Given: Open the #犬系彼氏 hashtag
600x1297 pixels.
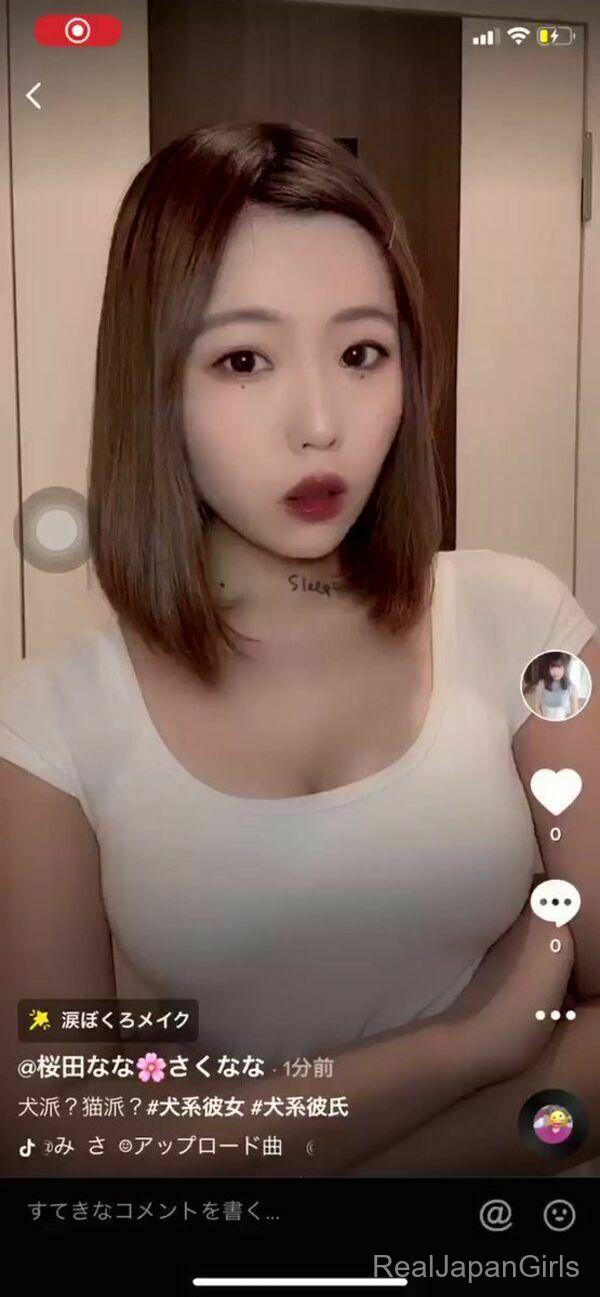Looking at the screenshot, I should 298,1107.
